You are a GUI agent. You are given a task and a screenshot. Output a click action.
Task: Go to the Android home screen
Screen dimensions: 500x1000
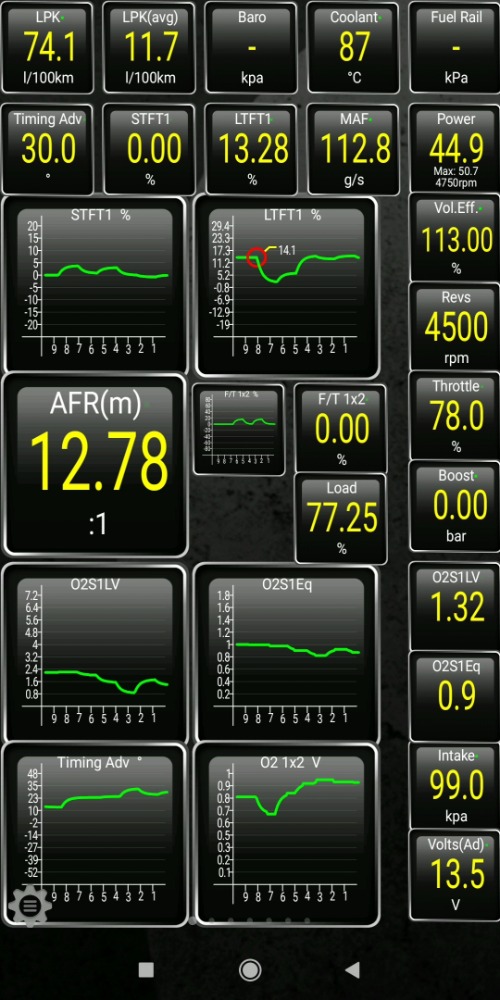(250, 970)
